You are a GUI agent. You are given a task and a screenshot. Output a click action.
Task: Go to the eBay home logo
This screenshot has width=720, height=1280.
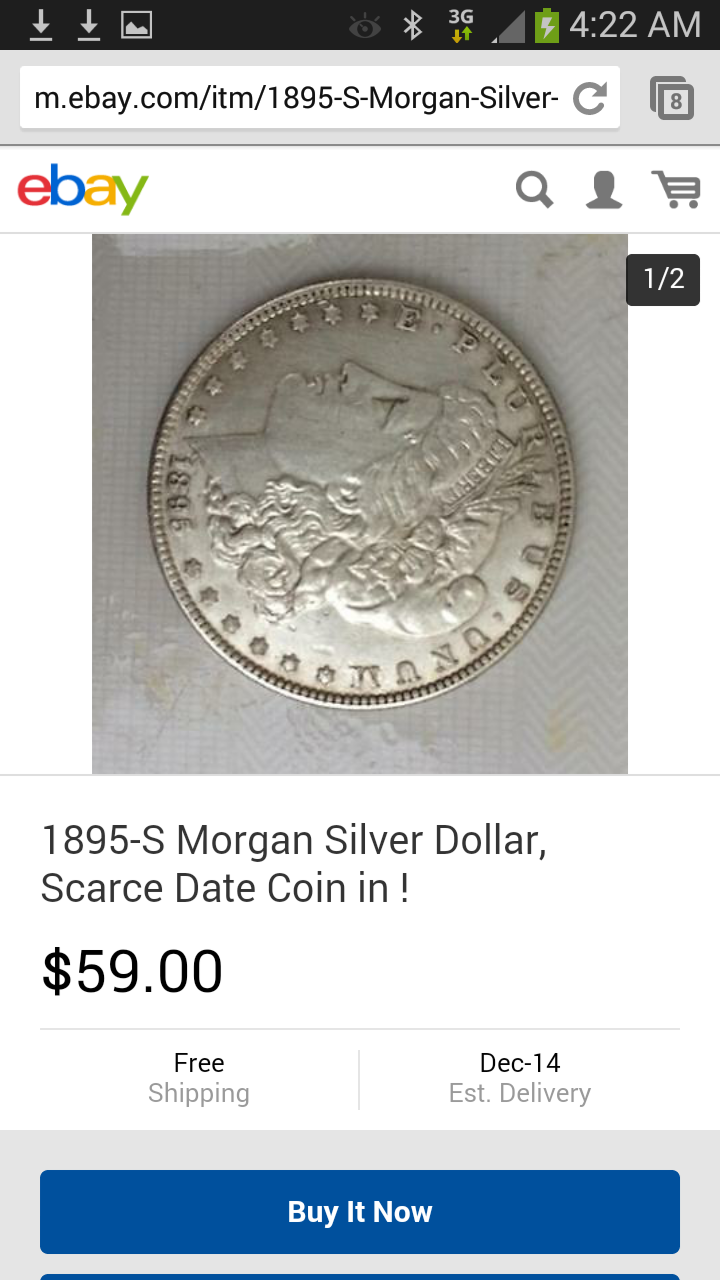point(83,189)
